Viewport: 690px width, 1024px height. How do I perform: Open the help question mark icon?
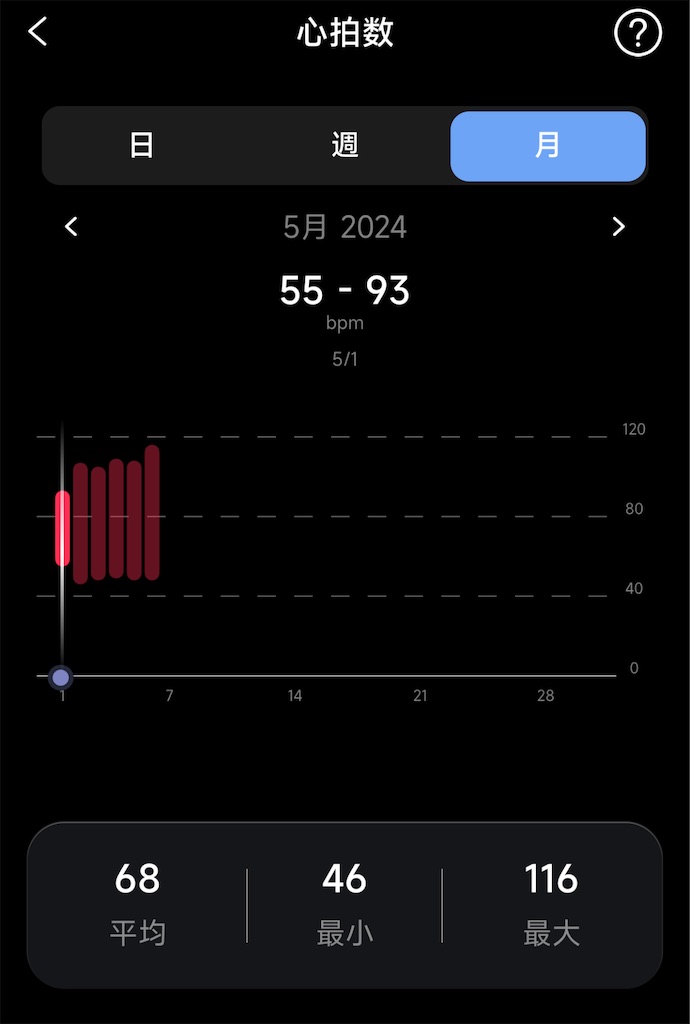tap(638, 34)
